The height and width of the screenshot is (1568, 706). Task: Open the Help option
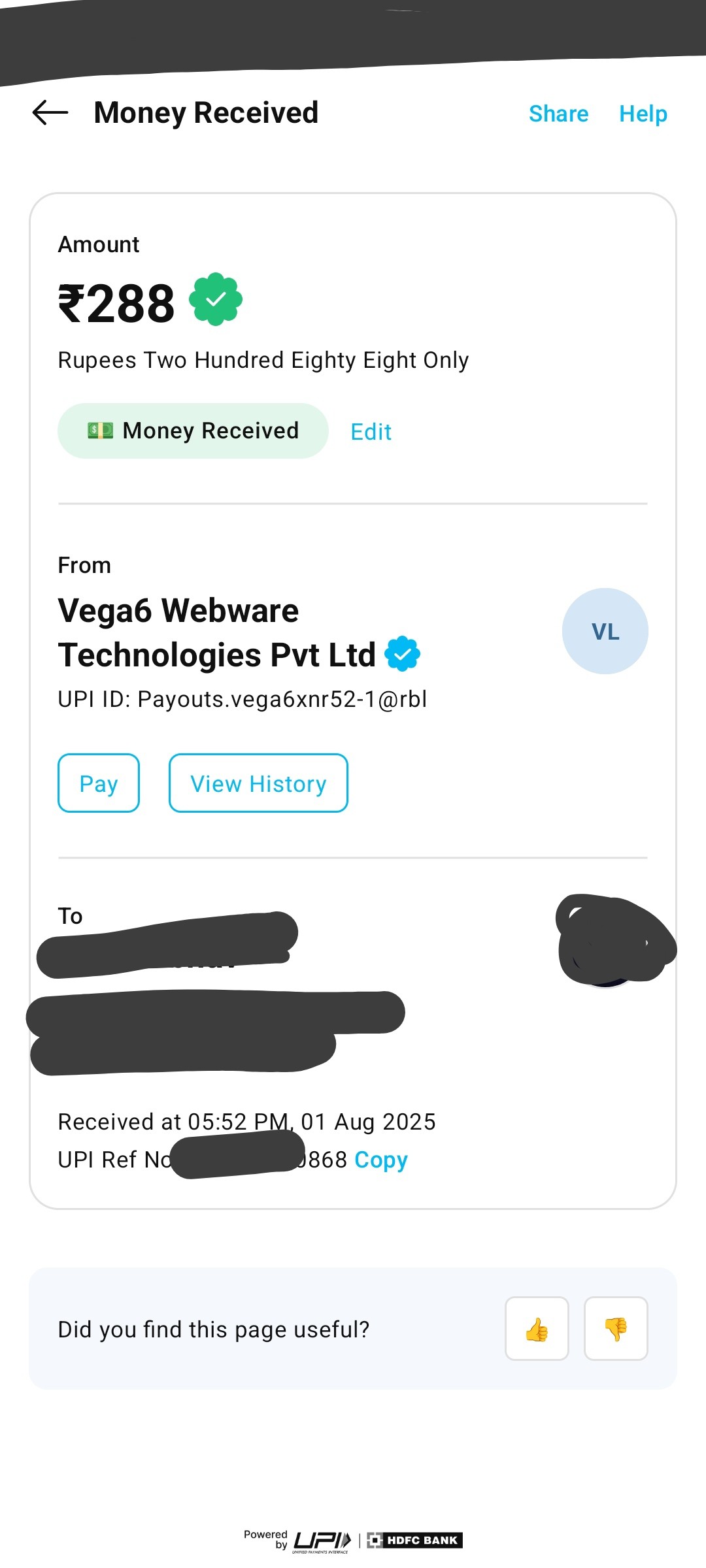click(643, 114)
